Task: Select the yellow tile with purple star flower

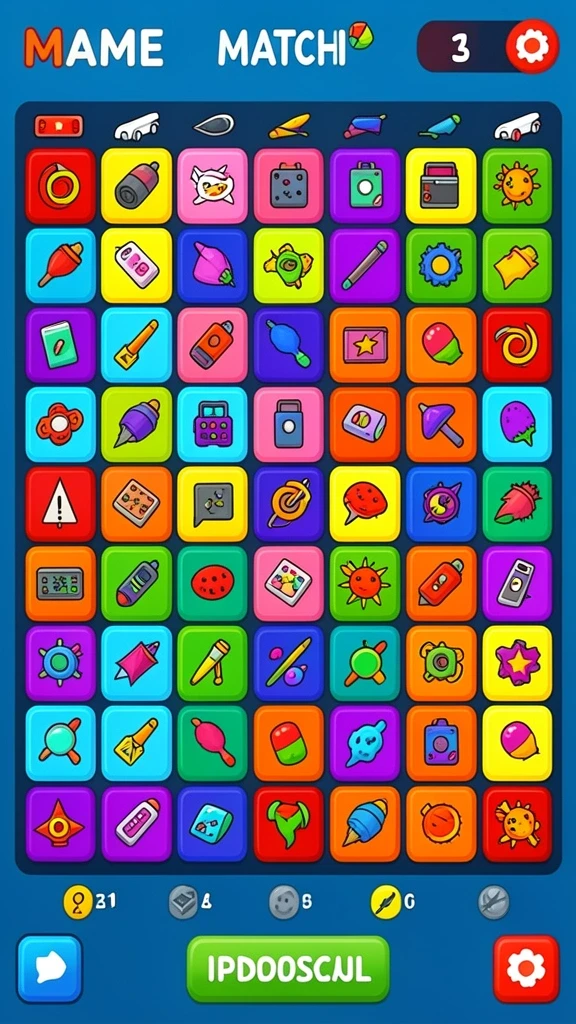Action: tap(517, 664)
